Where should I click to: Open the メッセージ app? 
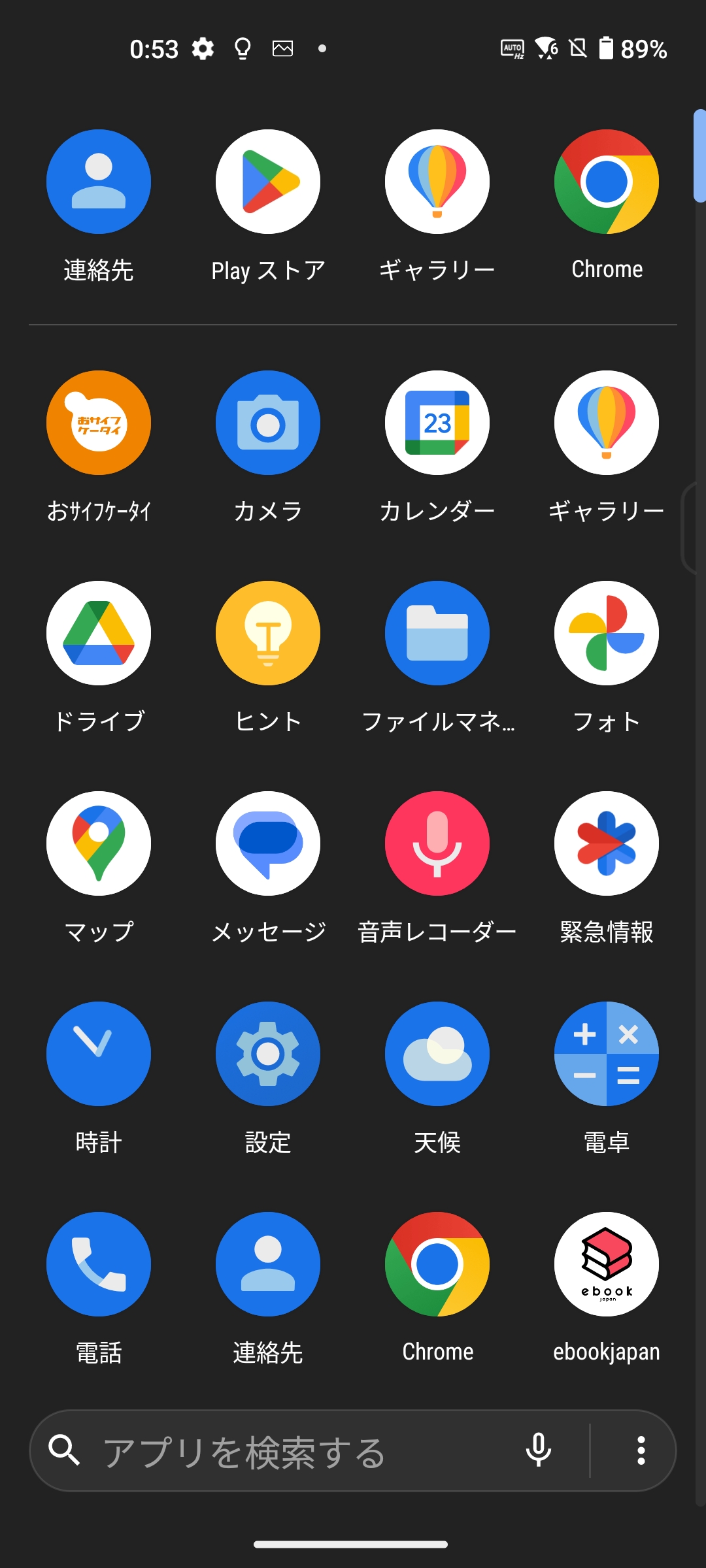point(268,843)
